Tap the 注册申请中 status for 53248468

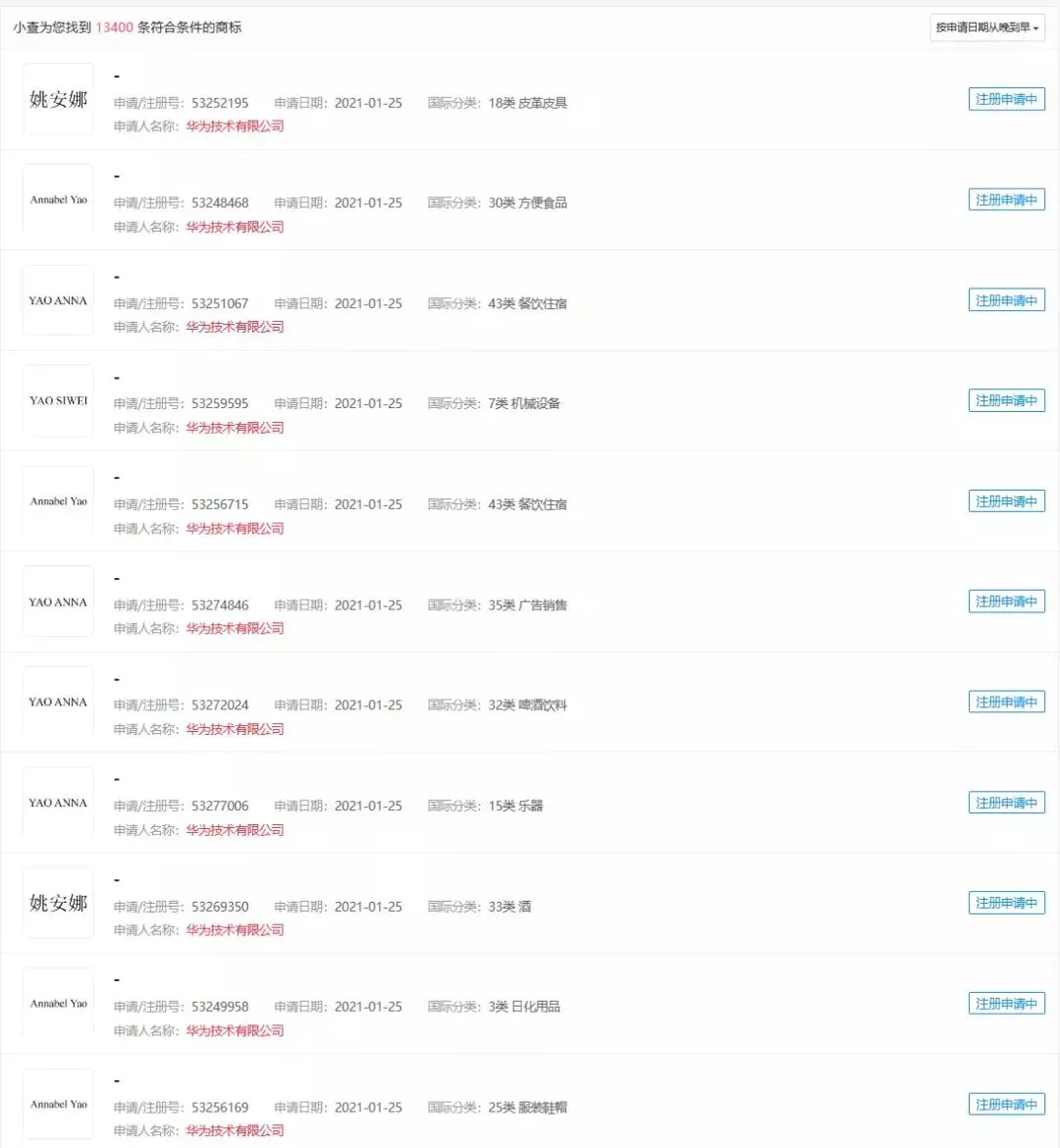pos(1006,200)
